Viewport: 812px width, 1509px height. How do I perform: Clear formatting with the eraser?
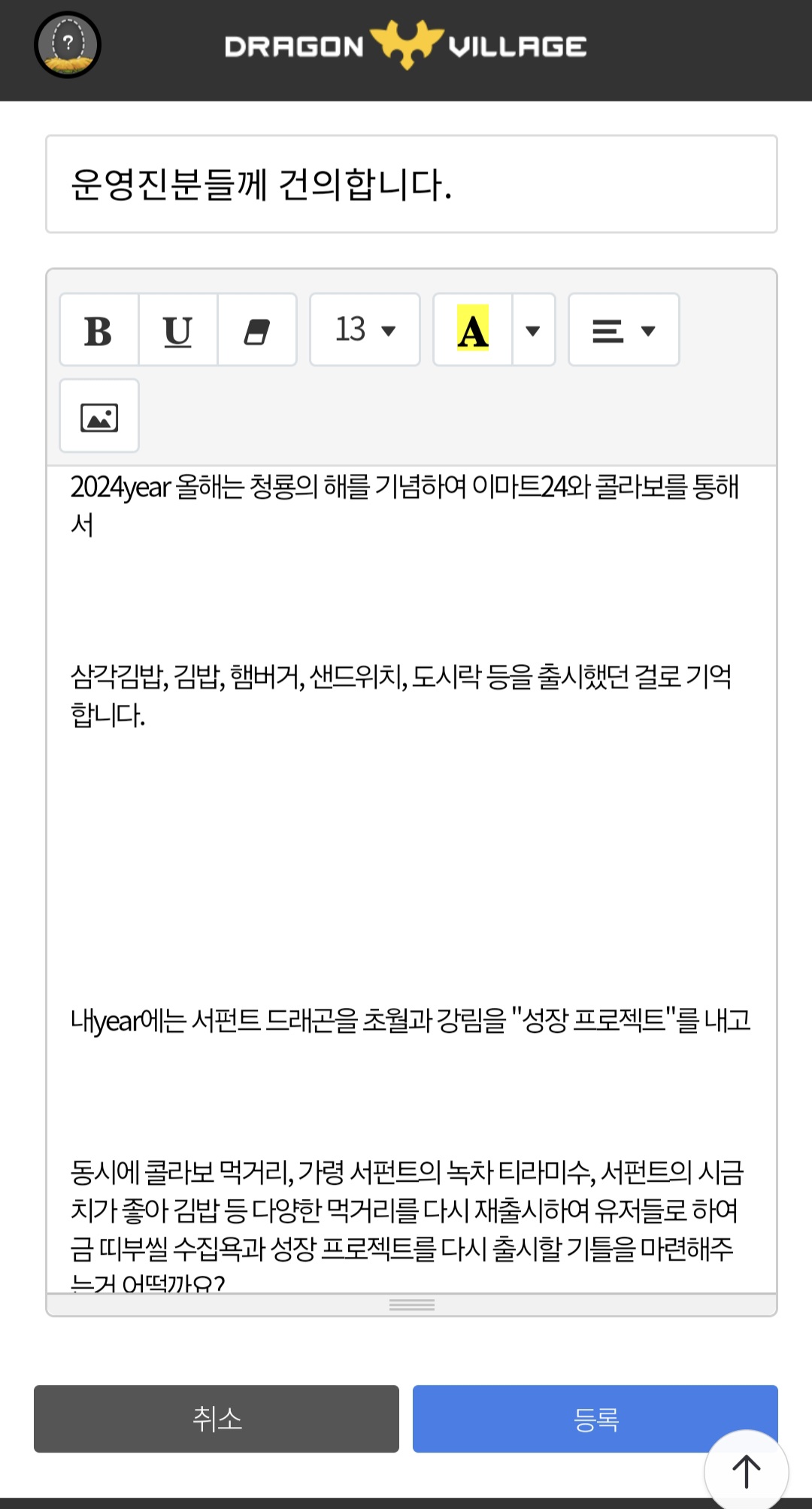(257, 330)
